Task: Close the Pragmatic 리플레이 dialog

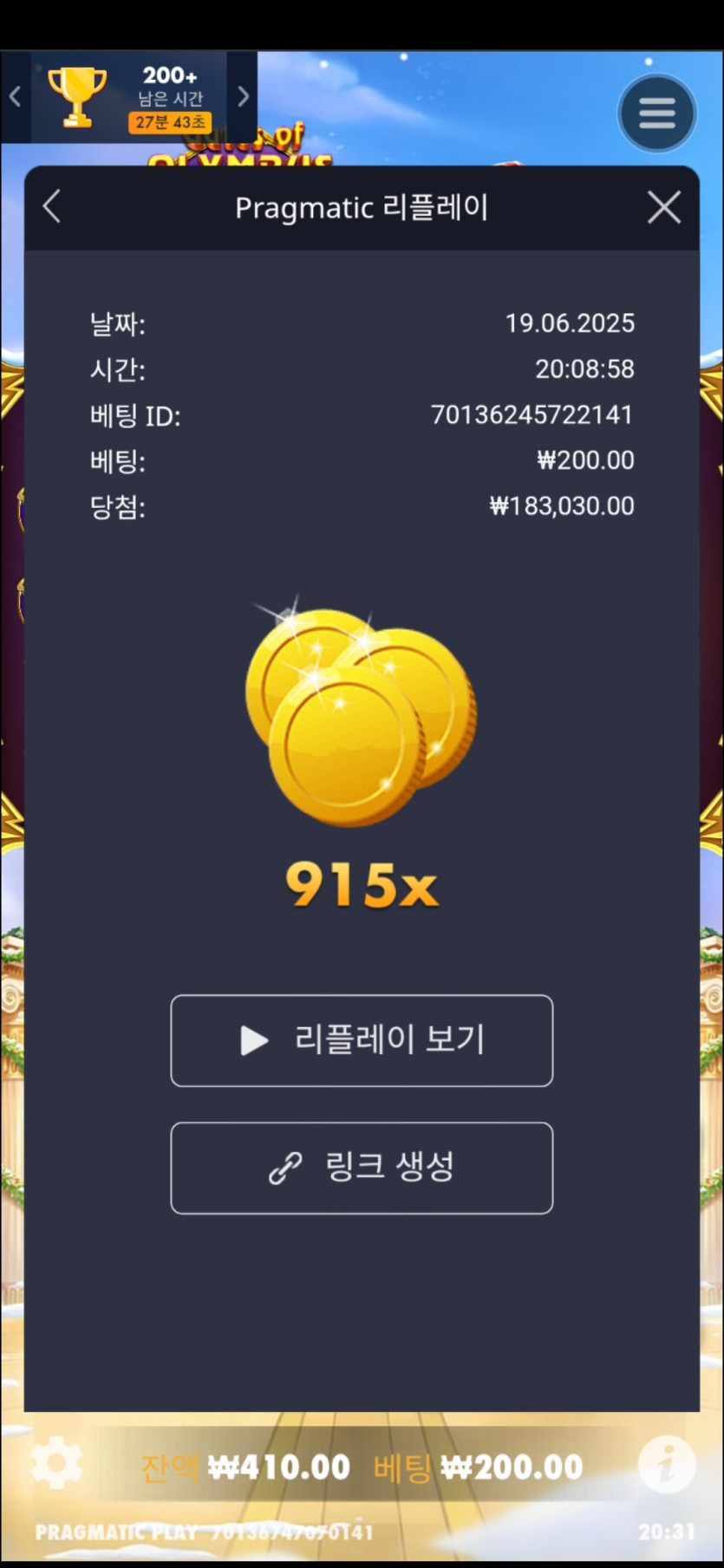Action: coord(664,207)
